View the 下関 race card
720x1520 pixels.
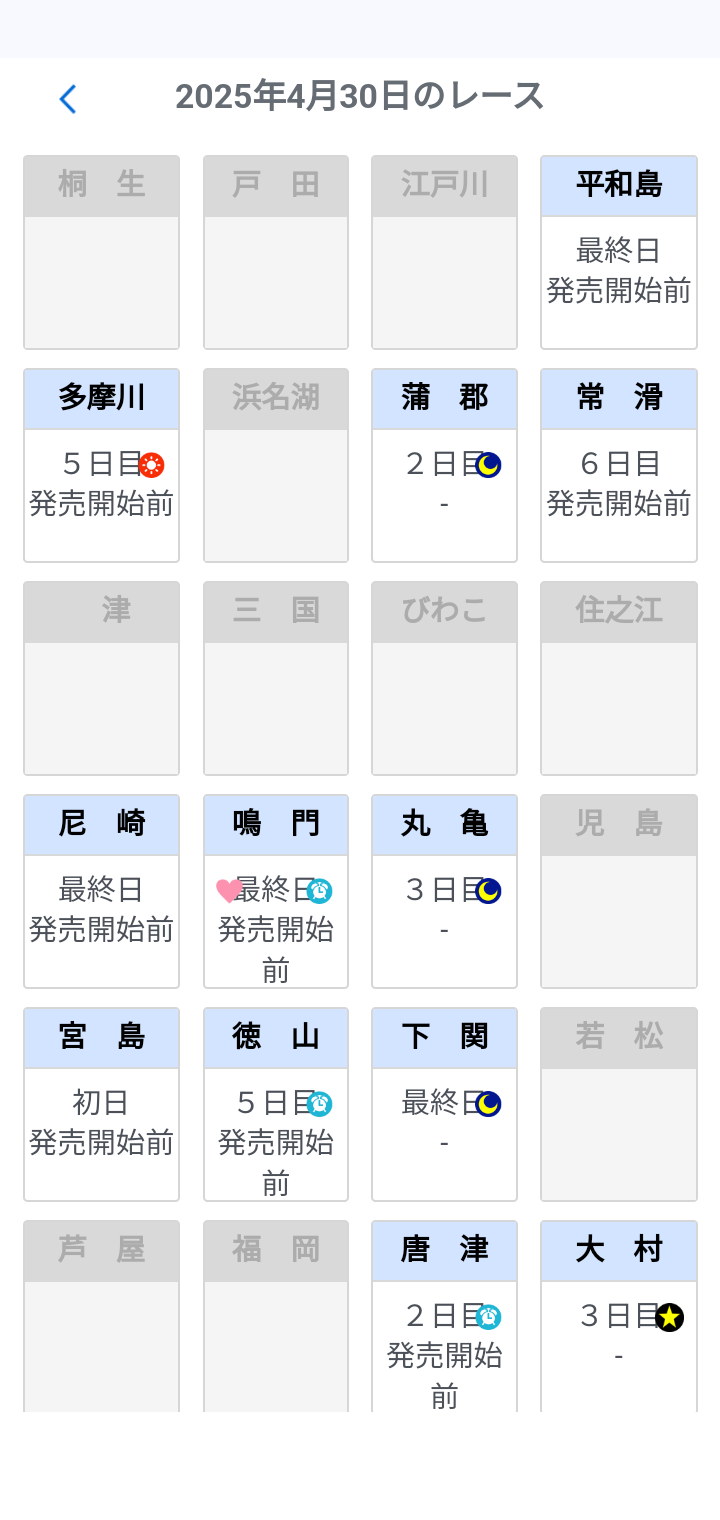click(444, 1104)
